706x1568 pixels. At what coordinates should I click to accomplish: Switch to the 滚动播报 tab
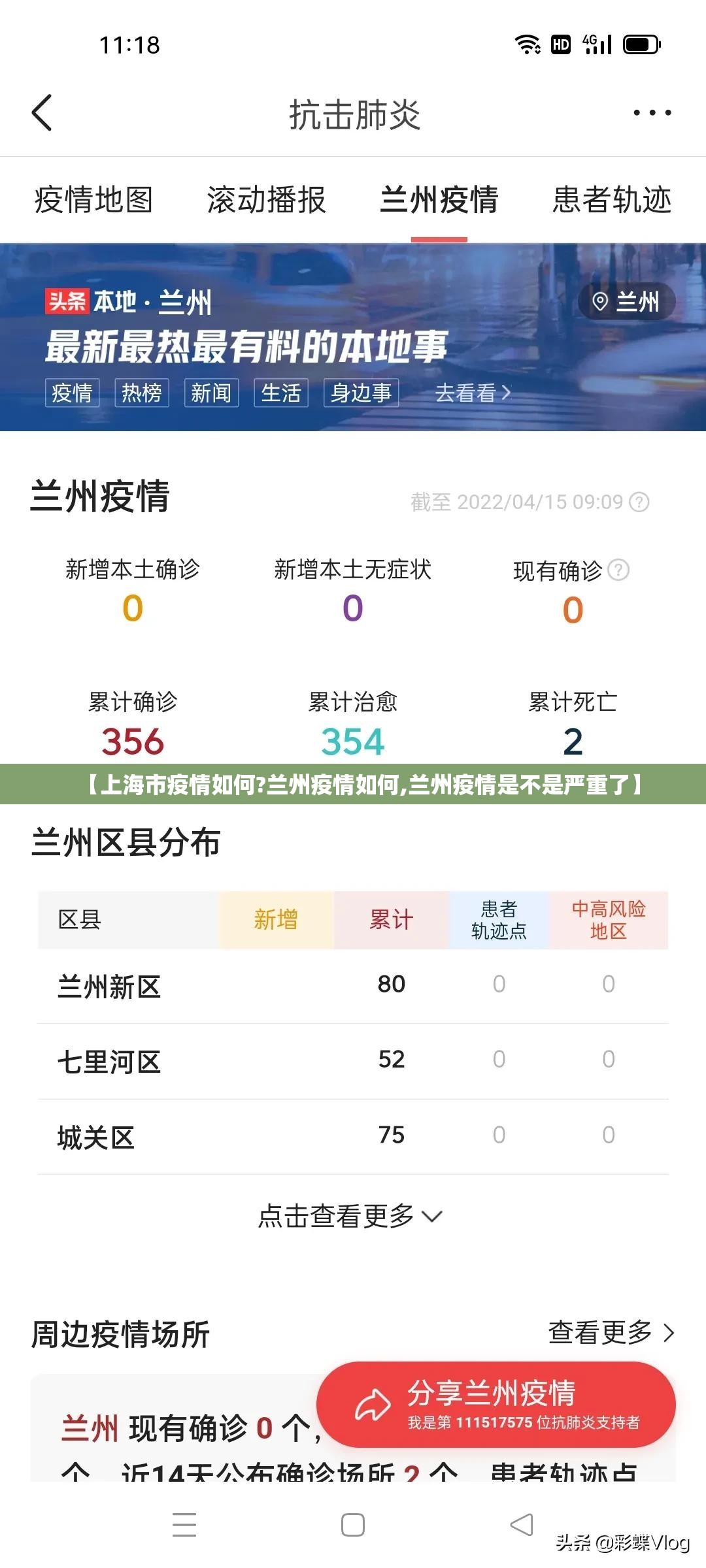pyautogui.click(x=266, y=200)
